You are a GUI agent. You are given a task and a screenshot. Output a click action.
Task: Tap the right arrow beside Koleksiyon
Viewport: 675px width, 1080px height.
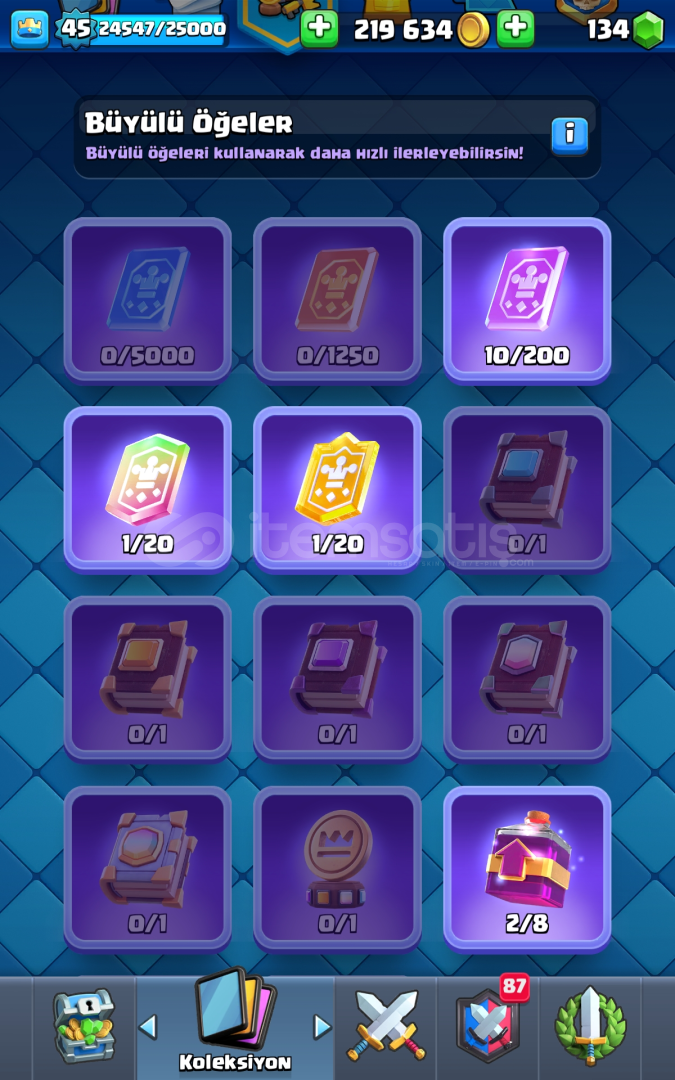pyautogui.click(x=322, y=1026)
